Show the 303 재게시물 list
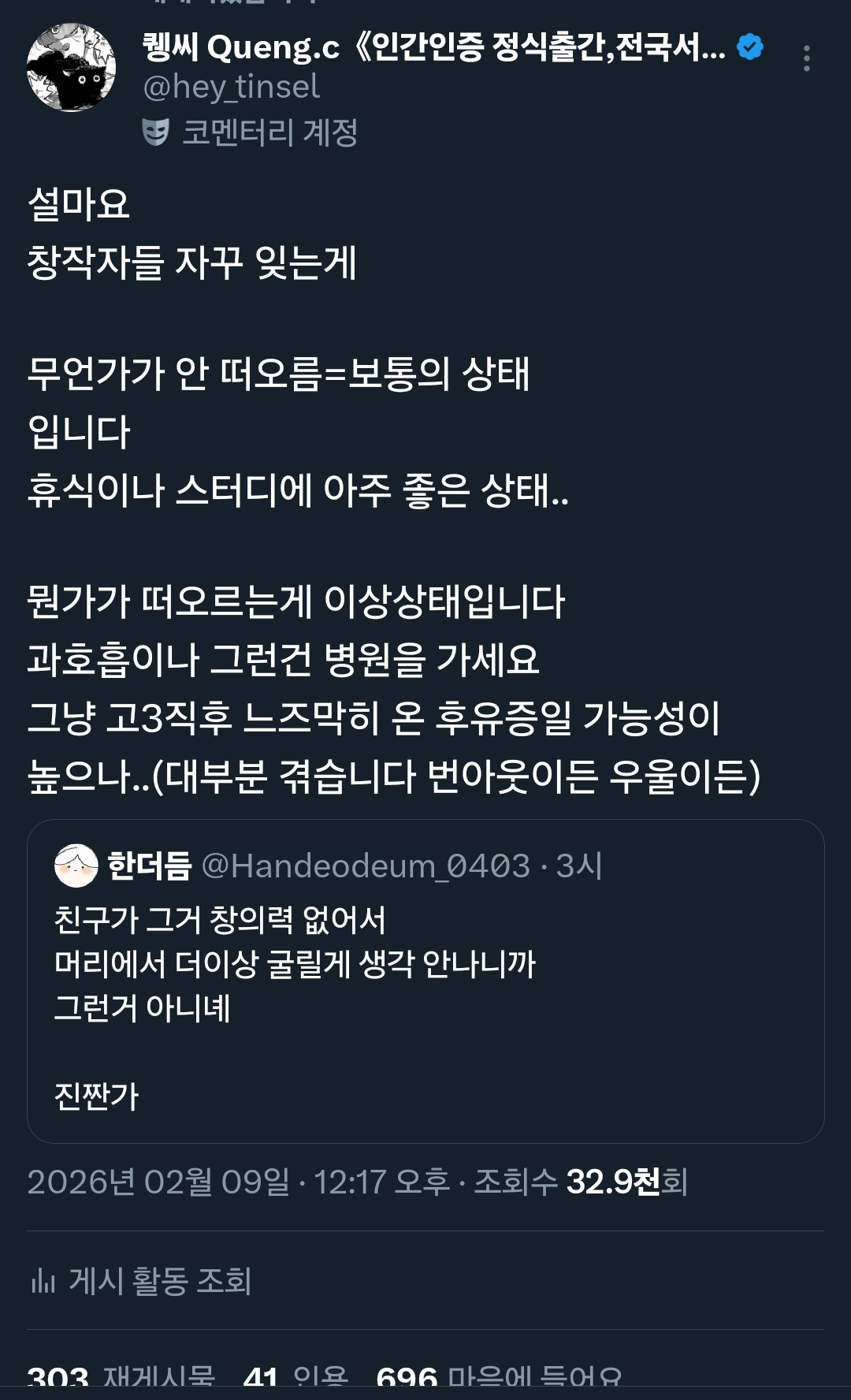 coord(121,1378)
